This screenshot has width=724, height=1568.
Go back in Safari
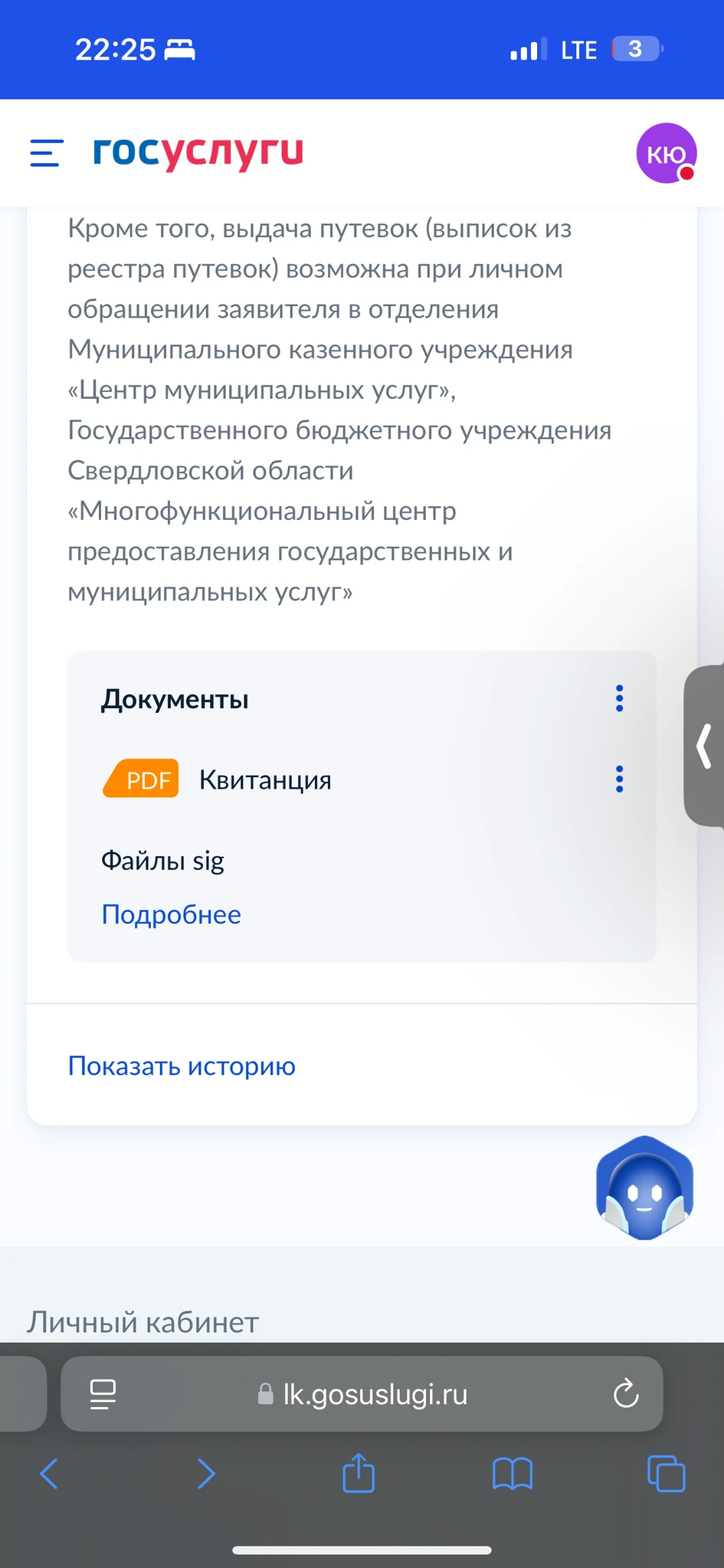49,1474
